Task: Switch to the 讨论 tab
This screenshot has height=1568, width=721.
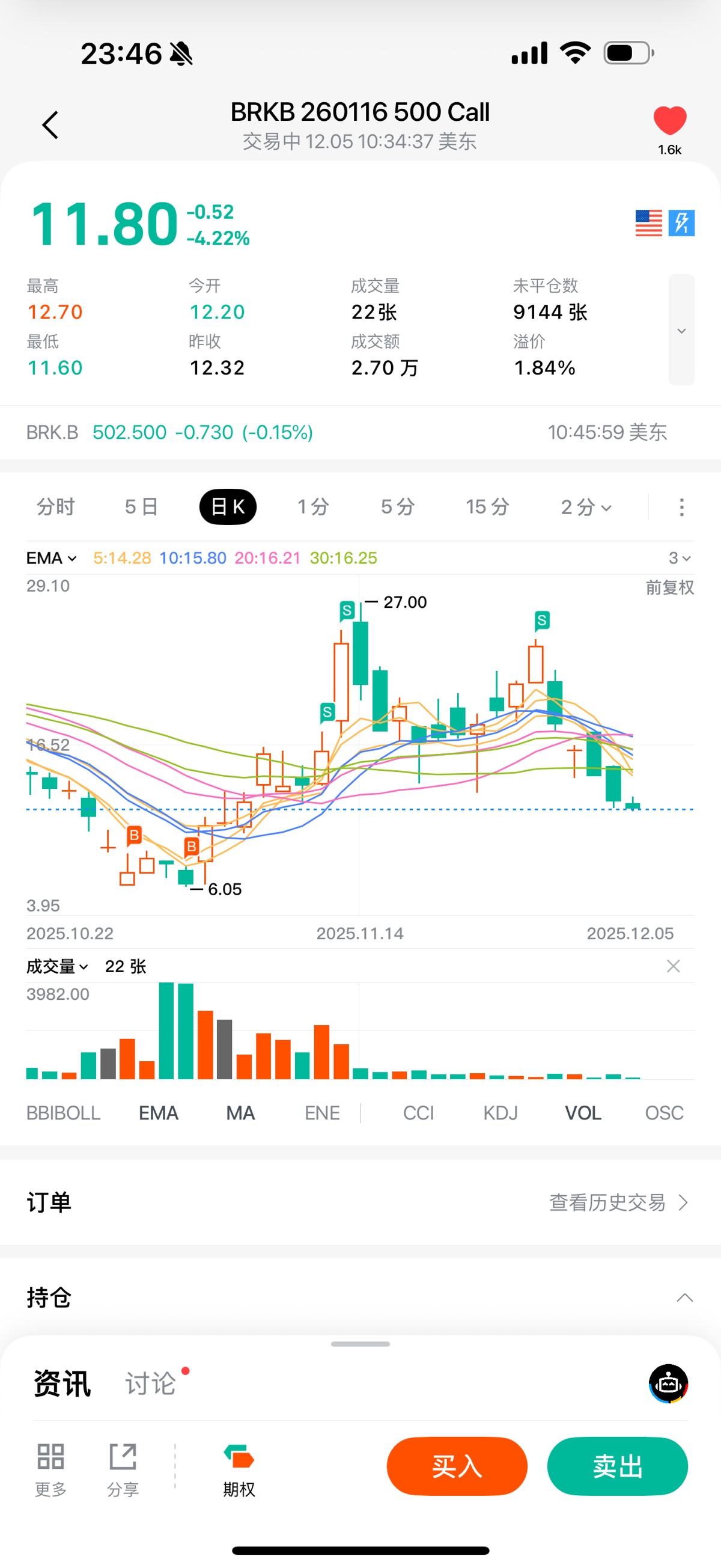Action: pos(150,1383)
